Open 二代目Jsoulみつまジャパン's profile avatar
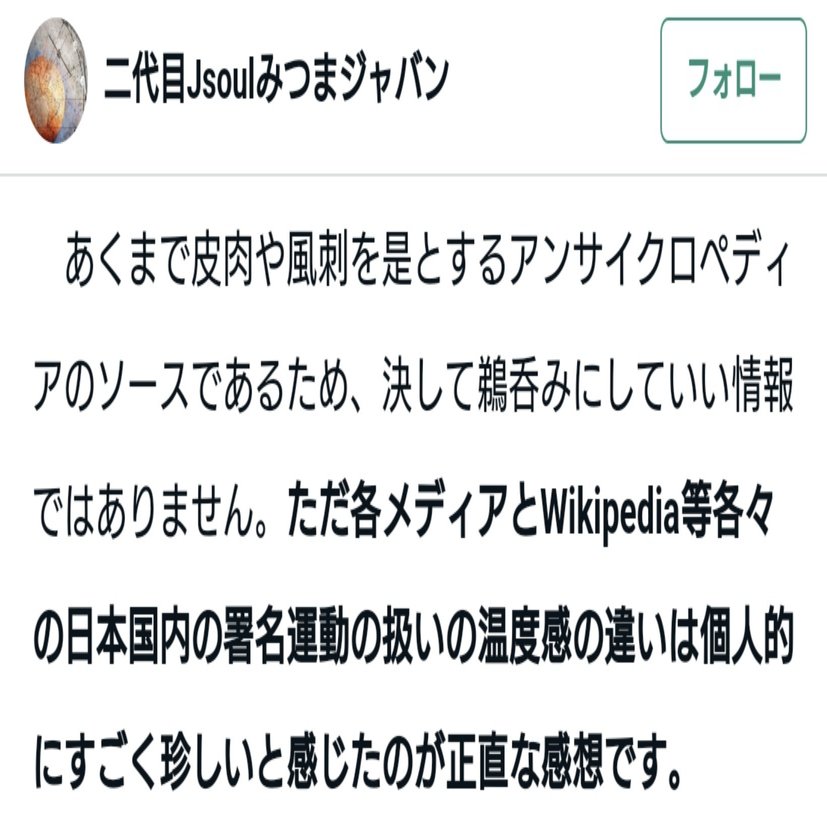Screen dimensions: 827x827 click(55, 81)
